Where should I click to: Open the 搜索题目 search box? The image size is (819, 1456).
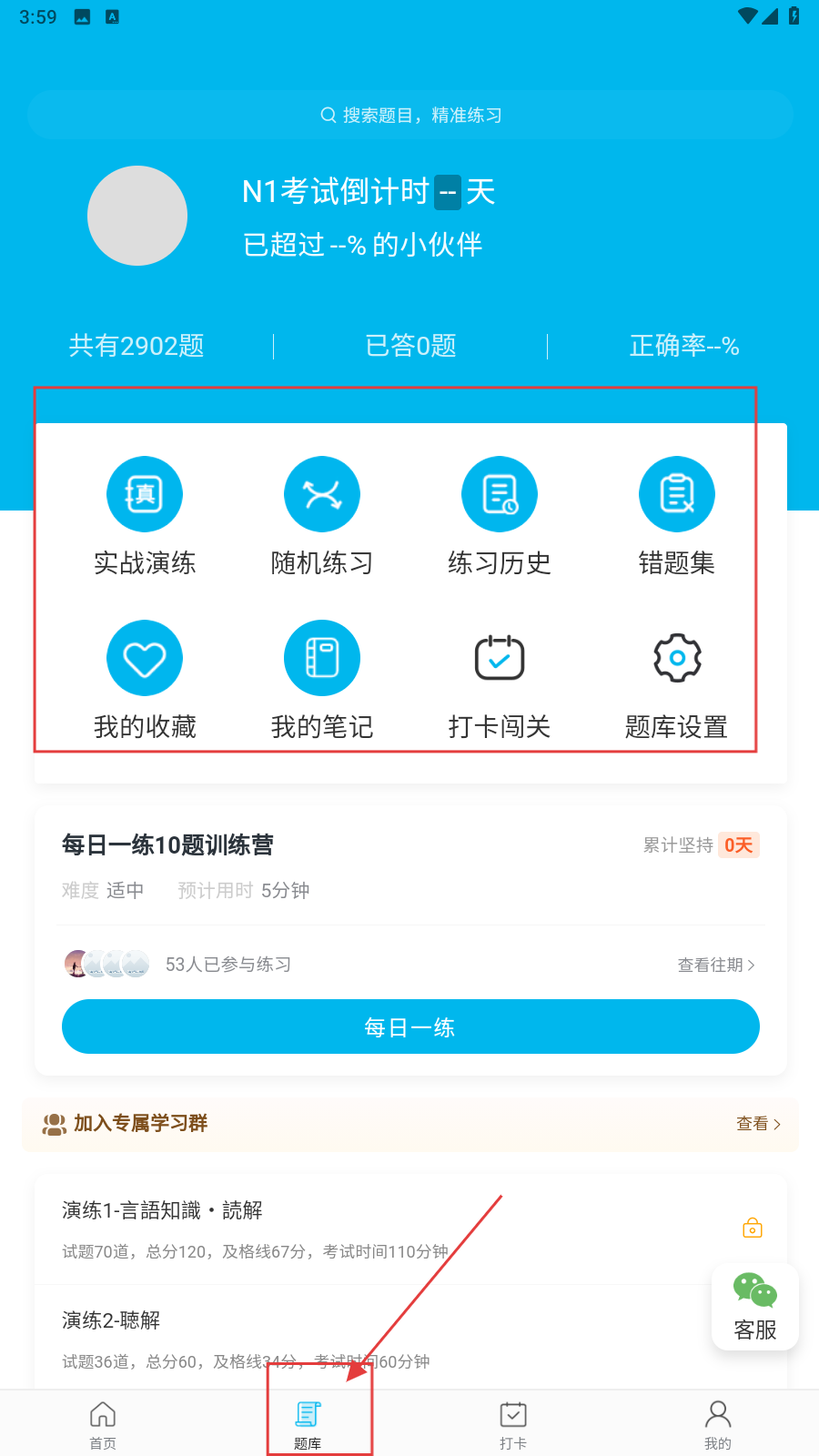410,115
